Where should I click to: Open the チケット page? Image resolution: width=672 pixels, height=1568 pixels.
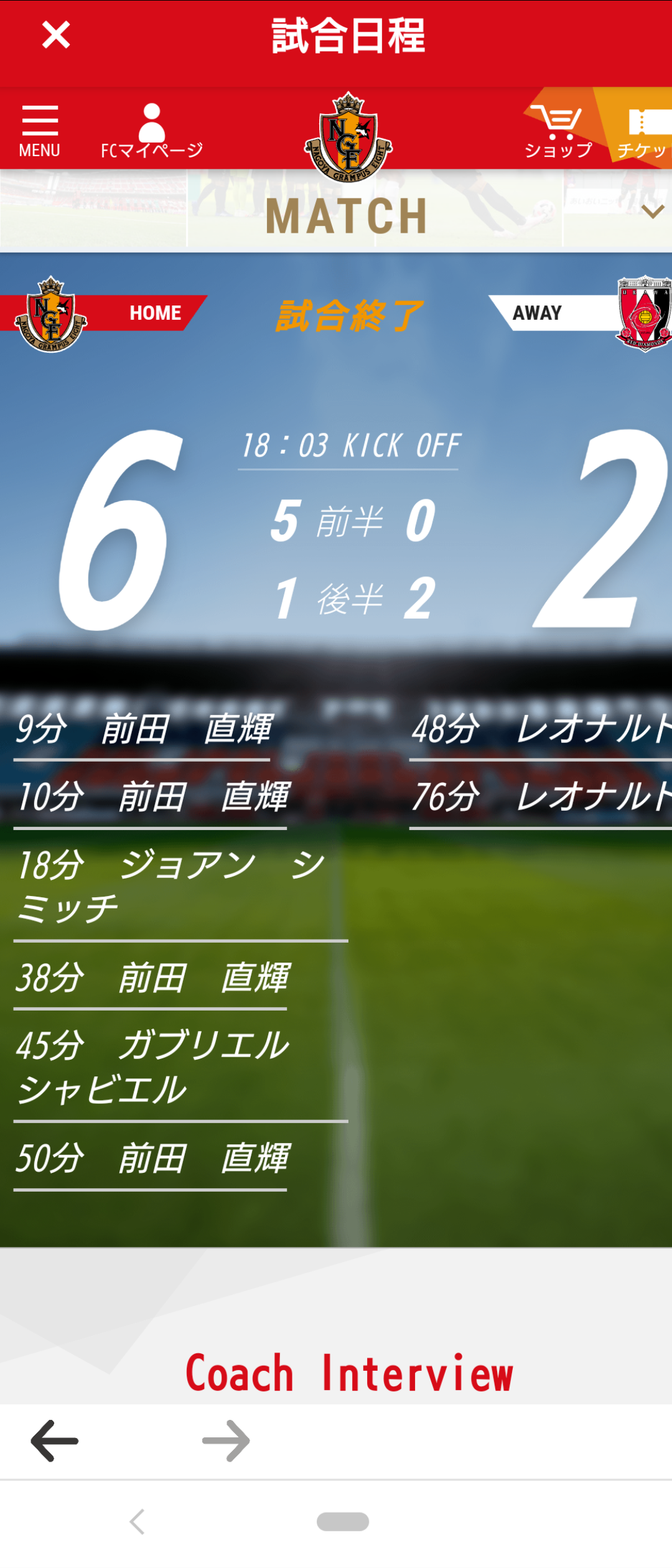coord(642,131)
